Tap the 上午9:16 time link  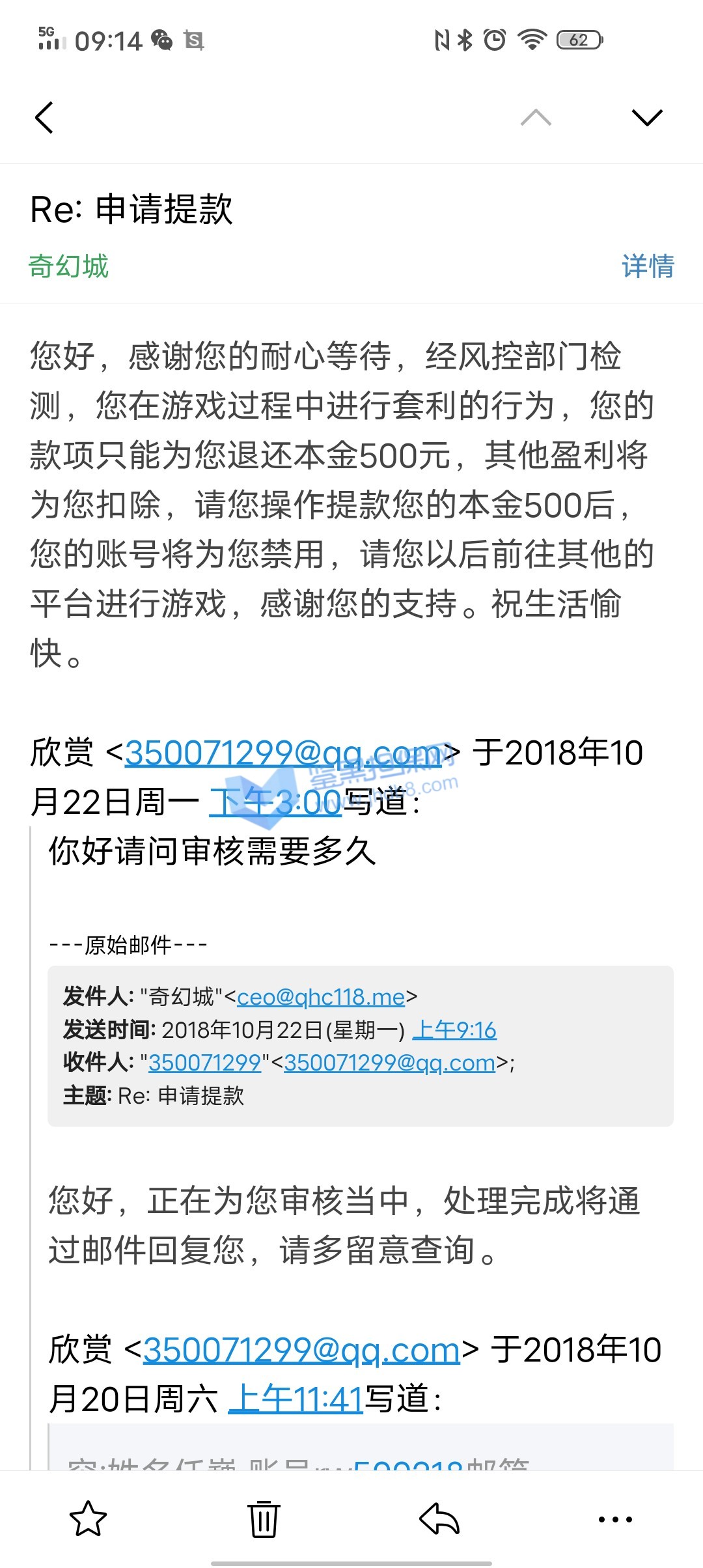tap(454, 1029)
